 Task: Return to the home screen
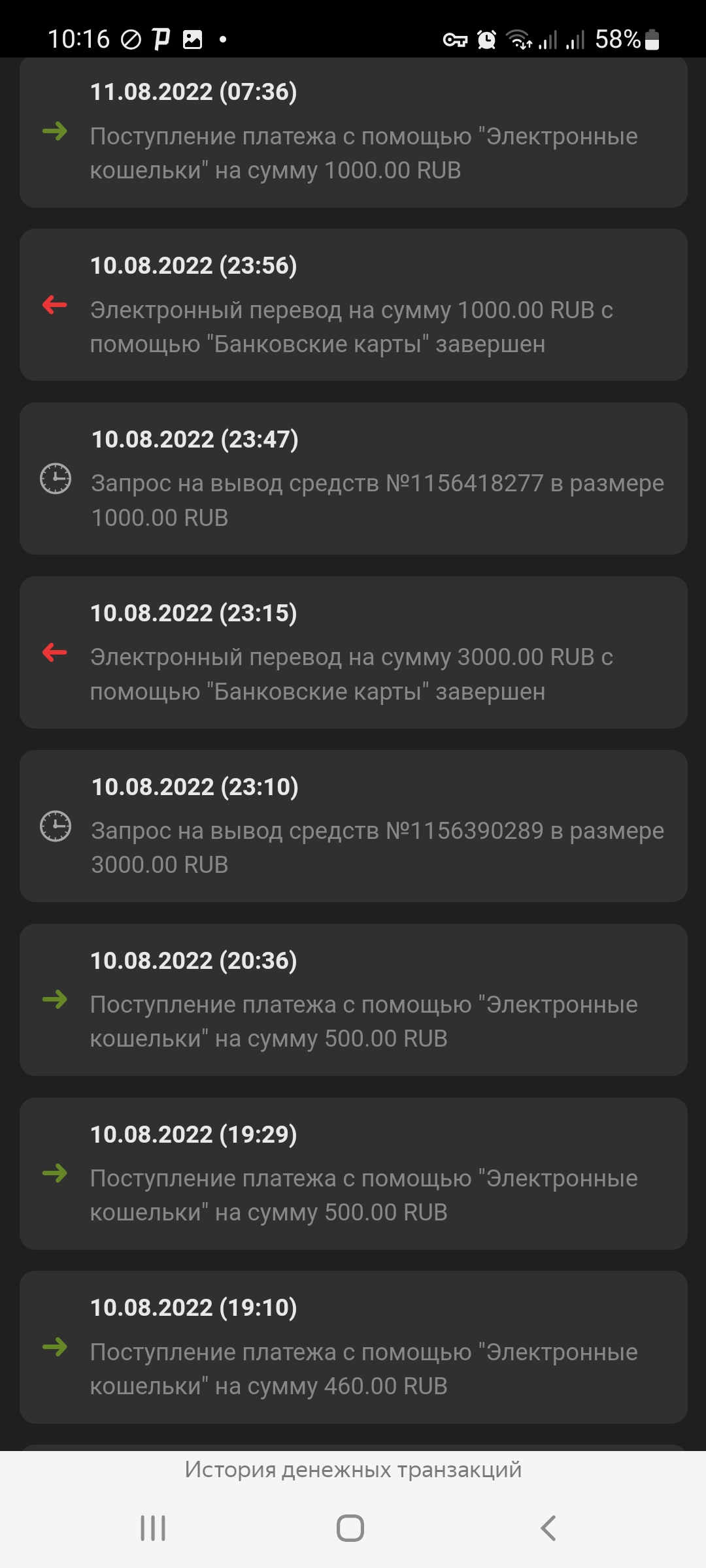tap(350, 1528)
